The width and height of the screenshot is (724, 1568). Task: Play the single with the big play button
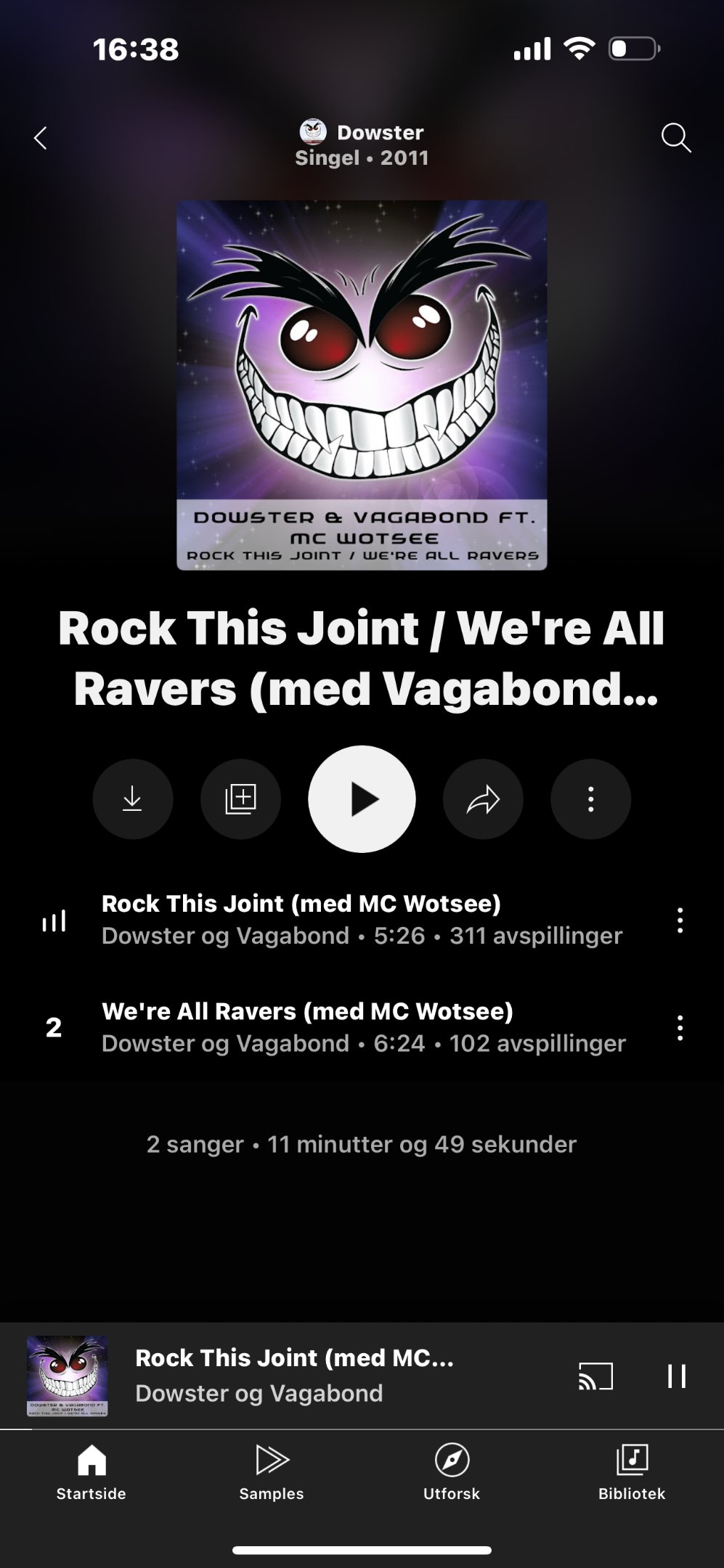tap(362, 799)
